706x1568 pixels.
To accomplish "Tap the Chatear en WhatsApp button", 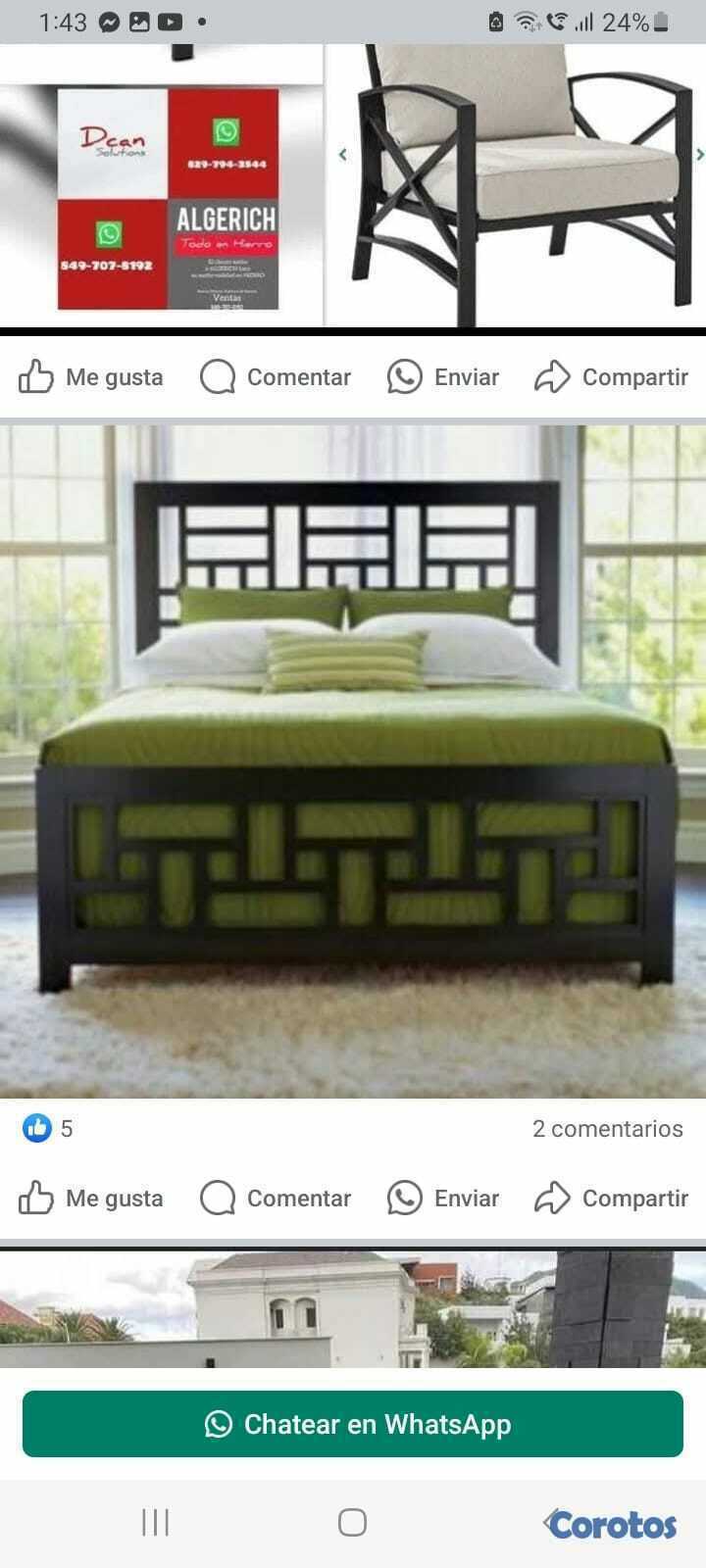I will [x=353, y=1425].
